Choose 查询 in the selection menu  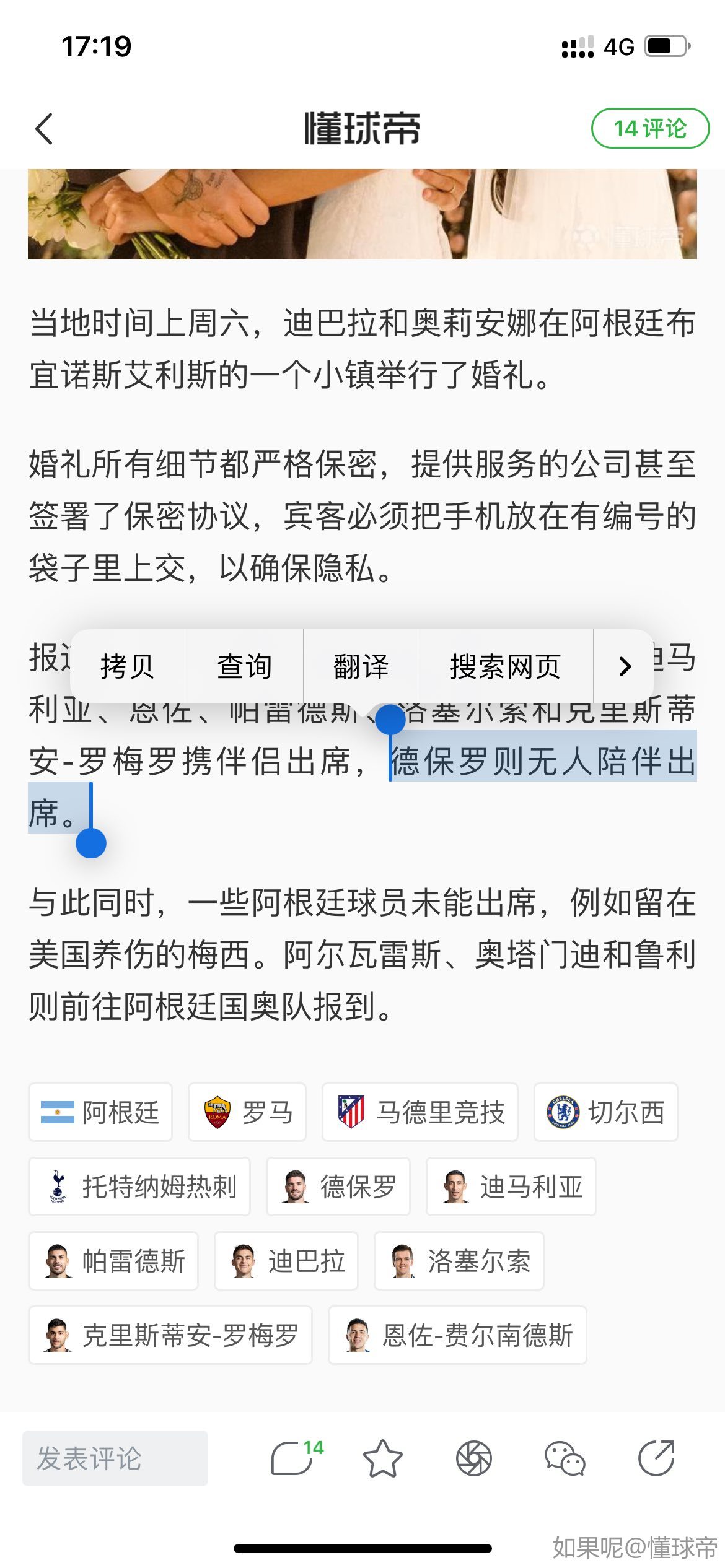click(244, 667)
